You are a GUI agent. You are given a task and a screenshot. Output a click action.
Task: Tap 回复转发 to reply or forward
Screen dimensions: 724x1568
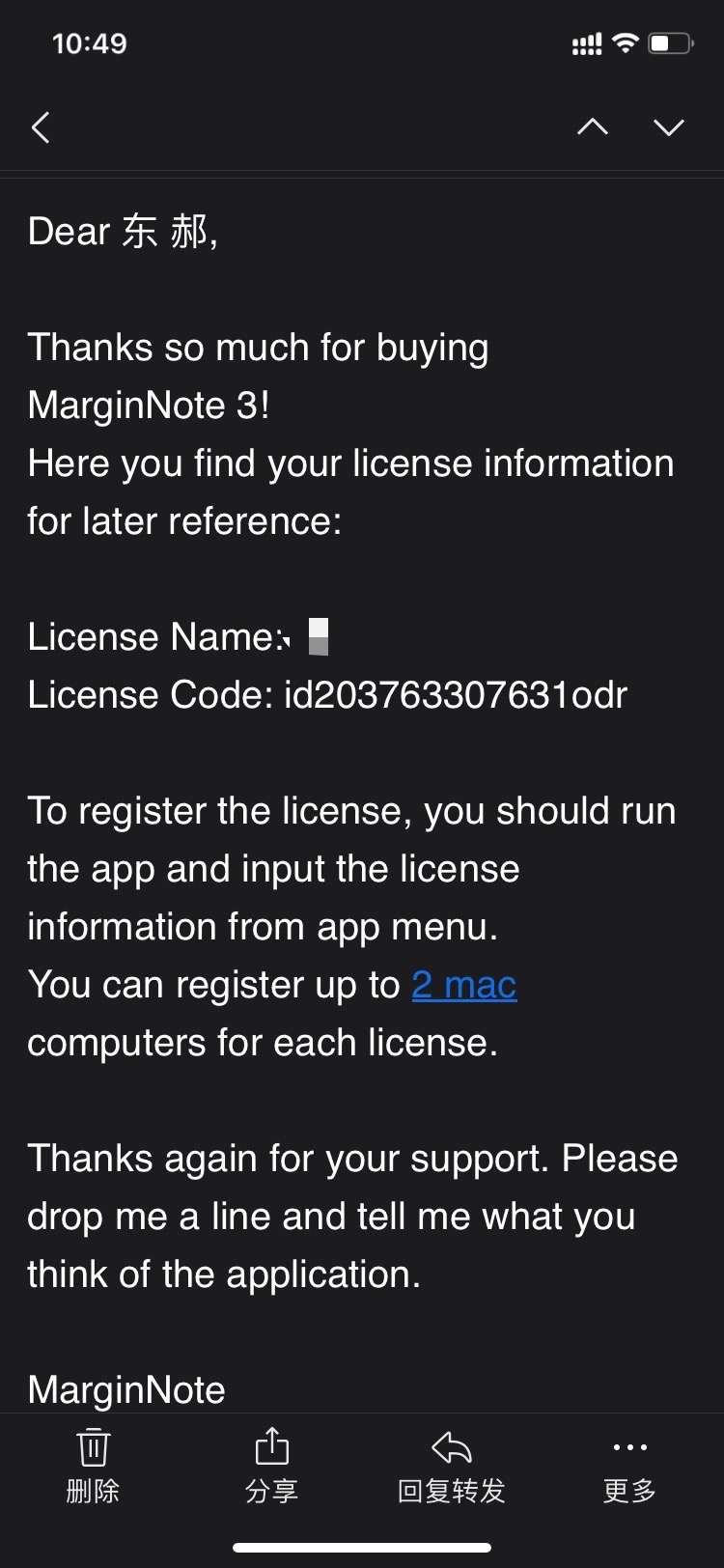click(x=451, y=1466)
